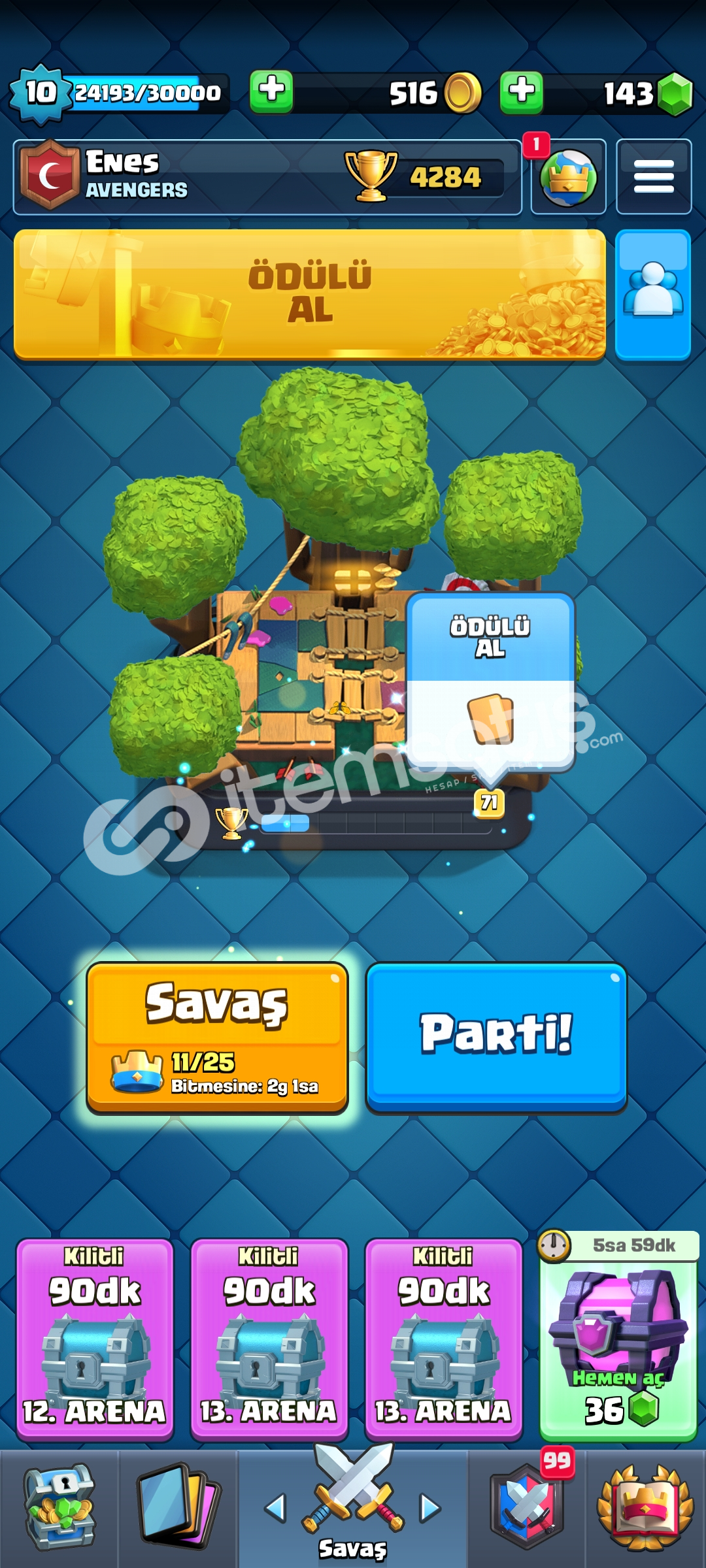Claim the trophy road reward bubble
Viewport: 706px width, 1568px height.
pyautogui.click(x=490, y=683)
